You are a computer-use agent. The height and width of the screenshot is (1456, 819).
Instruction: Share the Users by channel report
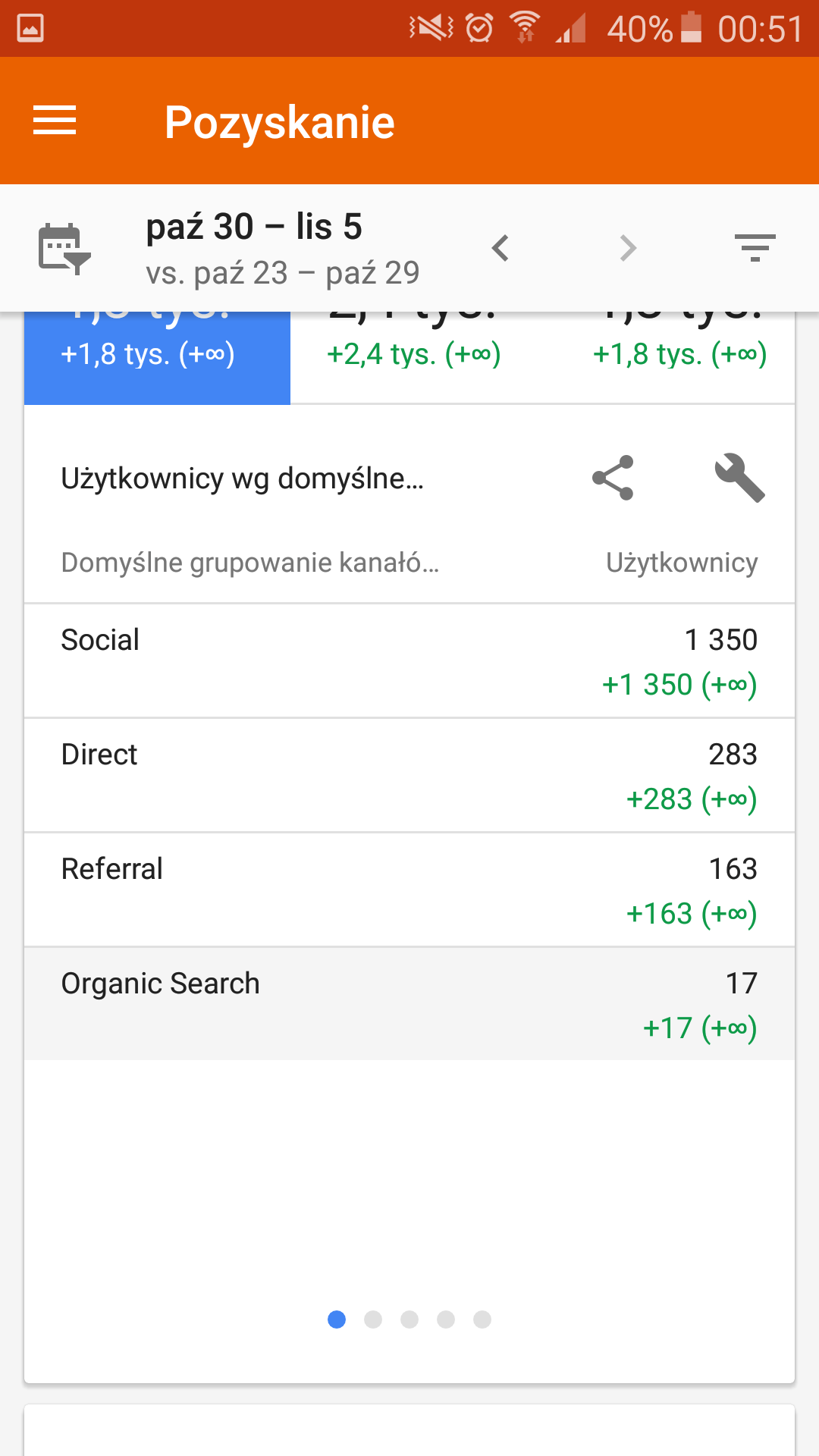611,478
